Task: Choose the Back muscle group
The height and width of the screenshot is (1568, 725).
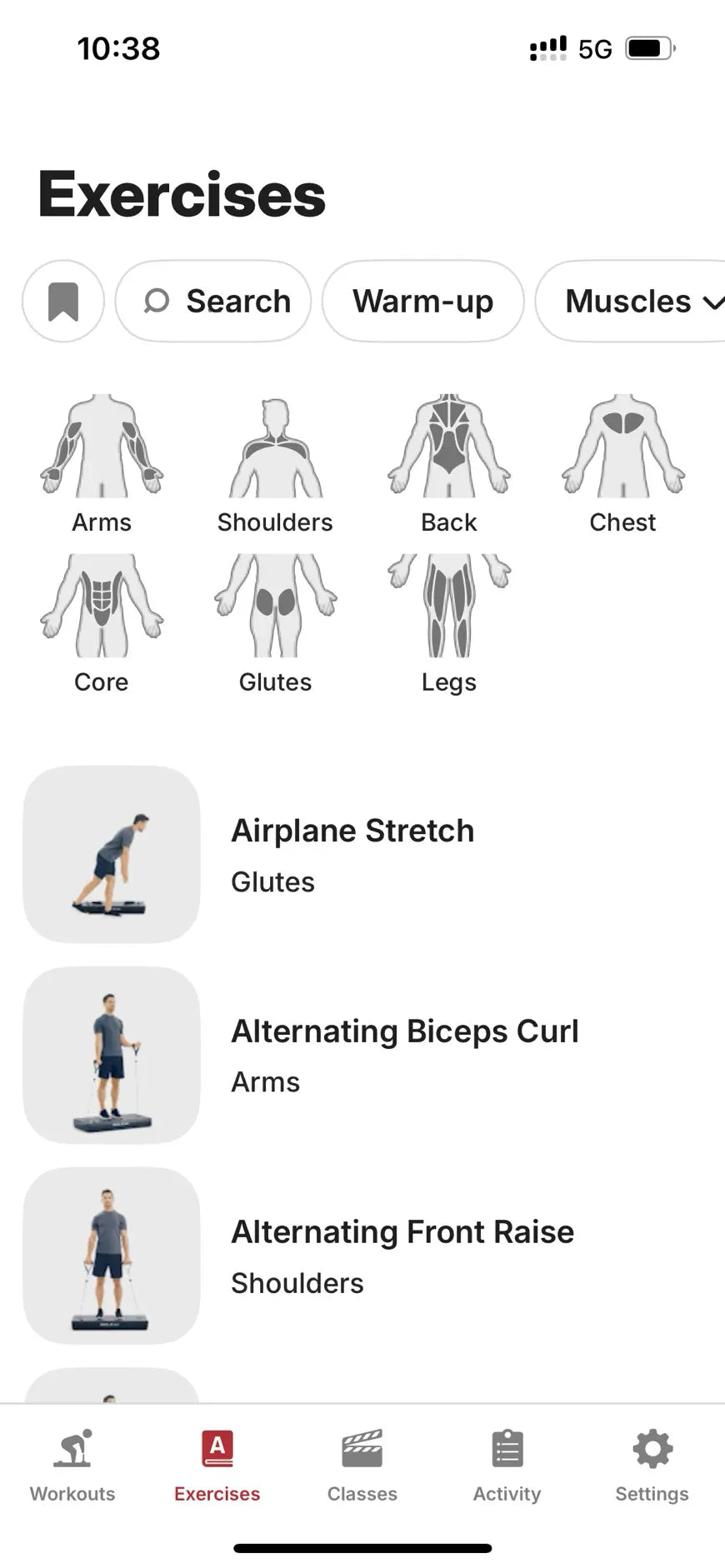Action: click(x=448, y=463)
